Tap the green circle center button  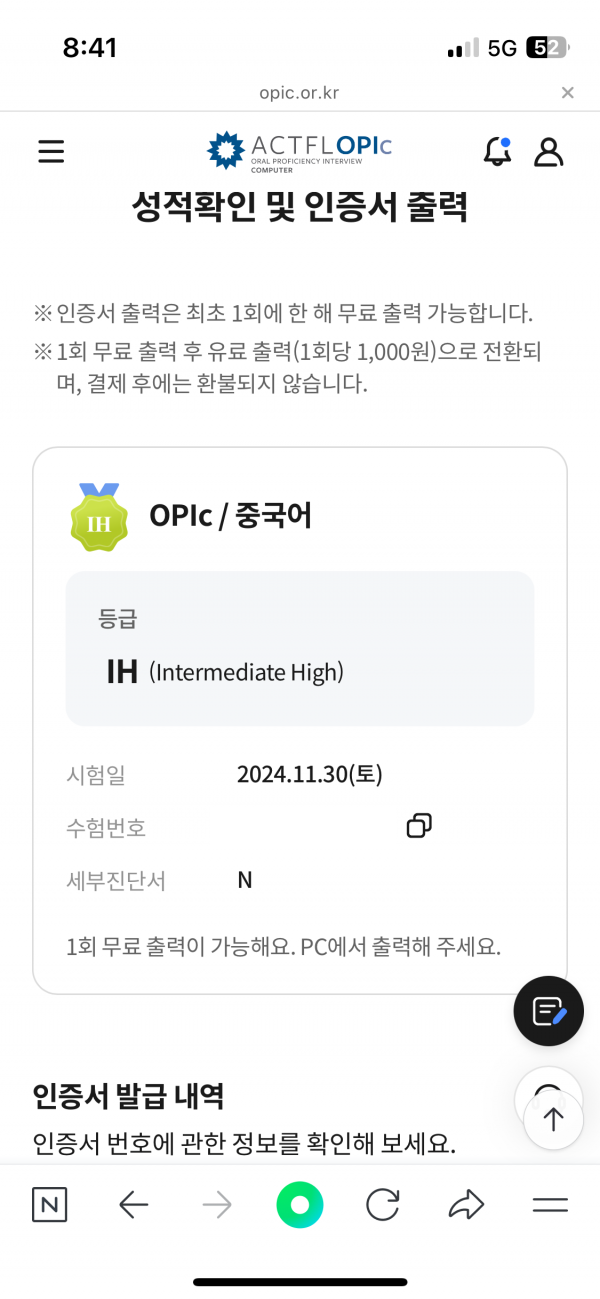point(300,1205)
